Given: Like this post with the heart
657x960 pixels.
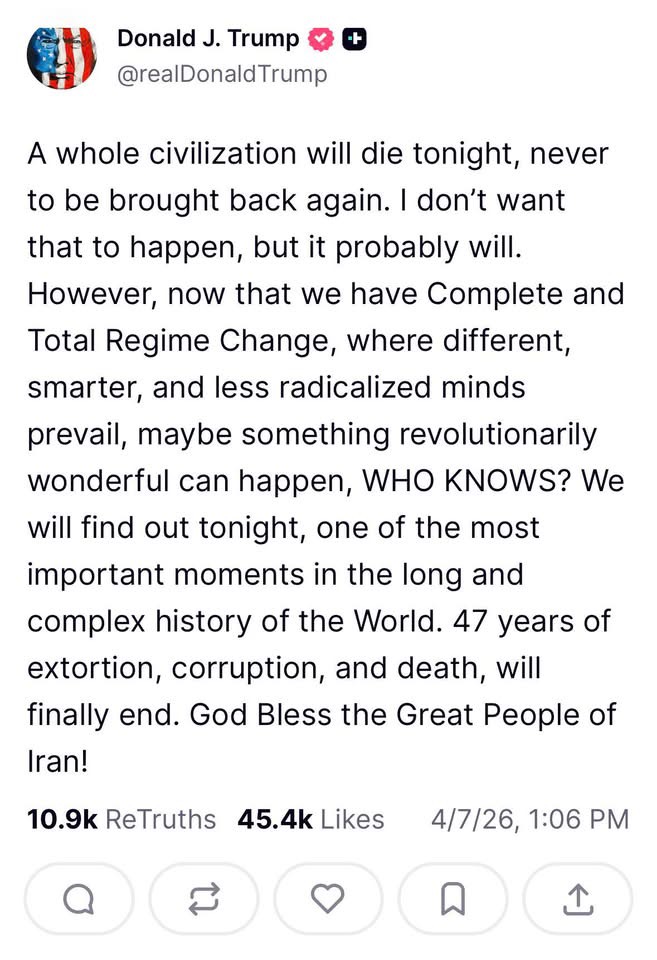Looking at the screenshot, I should click(328, 899).
